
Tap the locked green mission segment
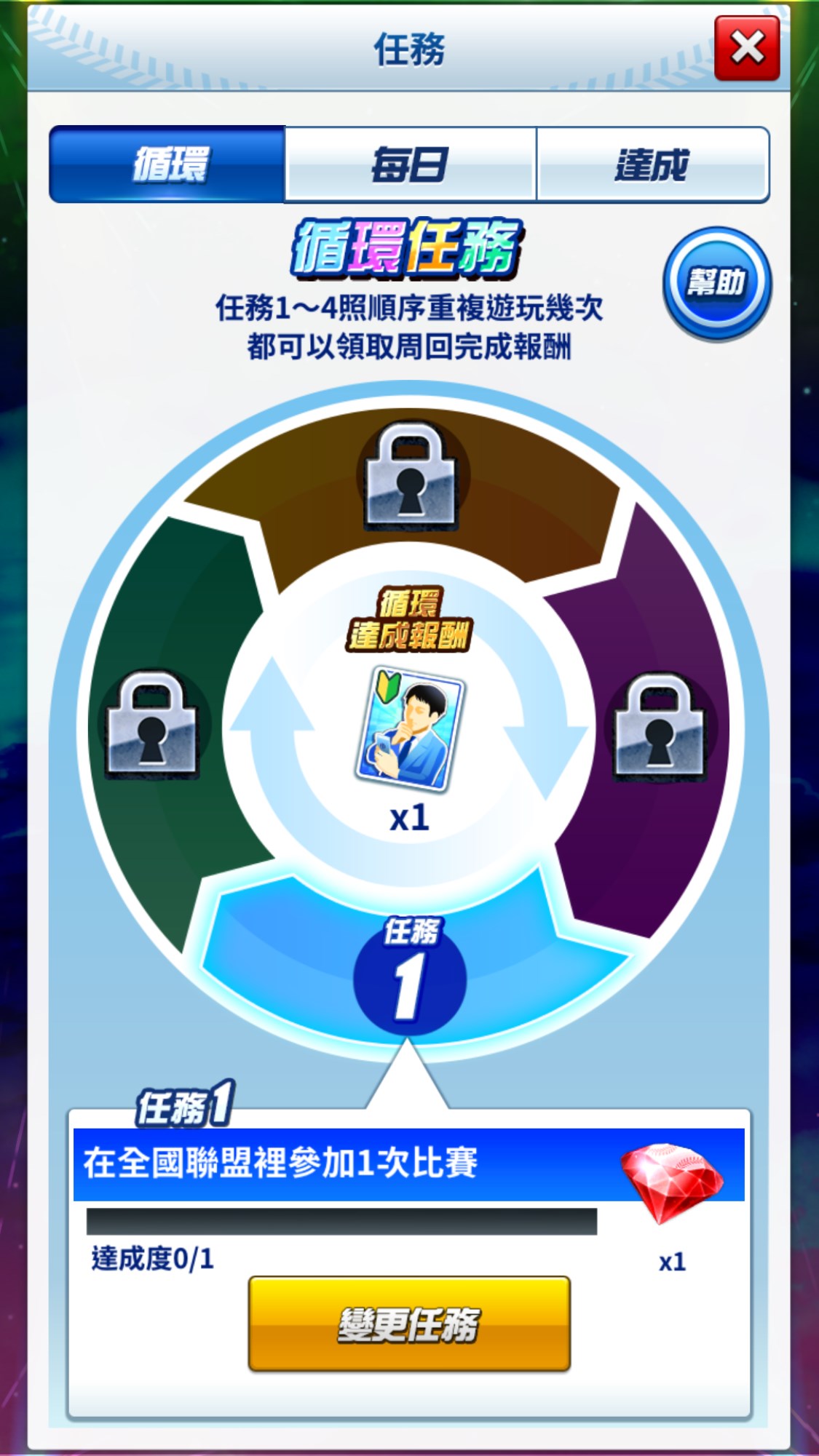coord(151,726)
